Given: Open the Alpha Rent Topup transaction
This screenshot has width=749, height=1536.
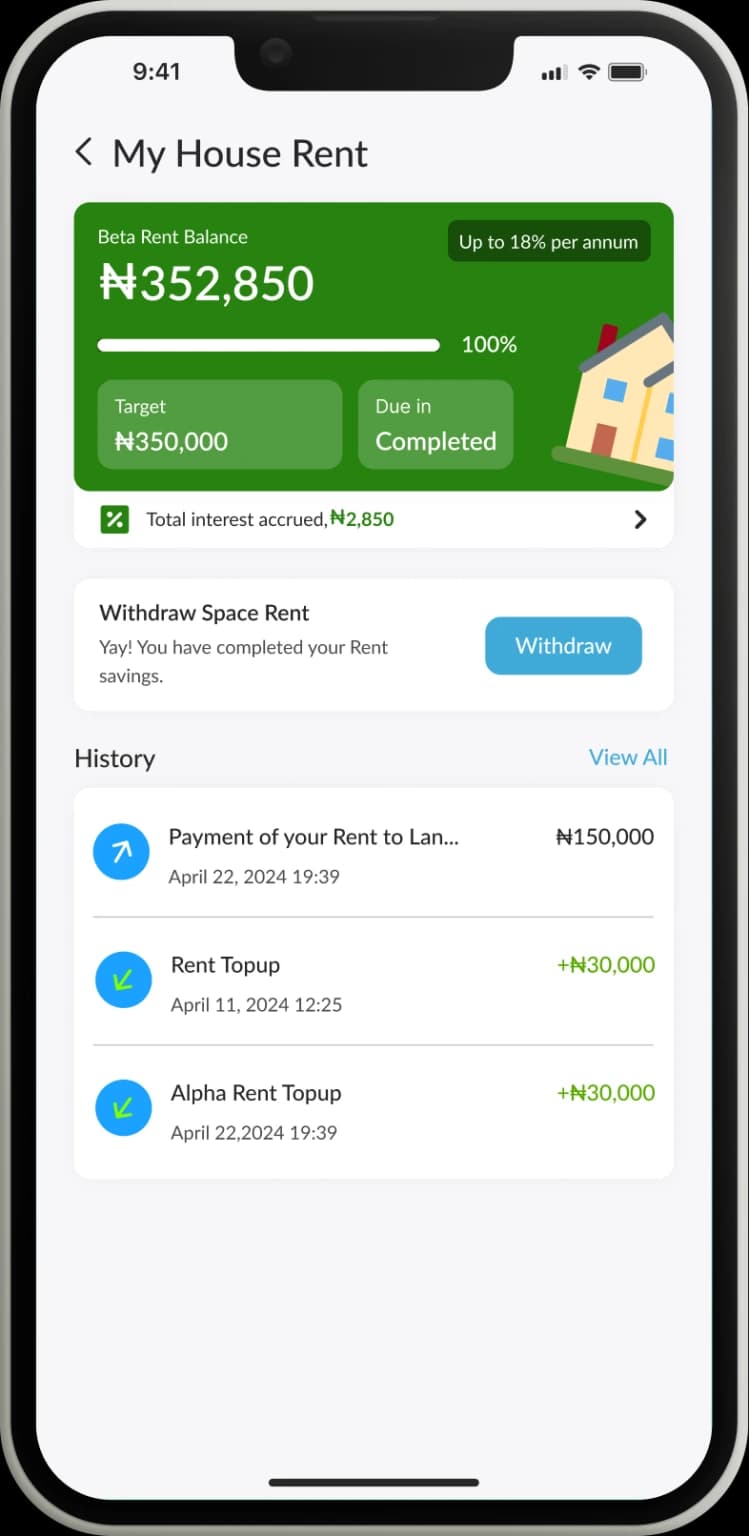Looking at the screenshot, I should (x=373, y=1109).
